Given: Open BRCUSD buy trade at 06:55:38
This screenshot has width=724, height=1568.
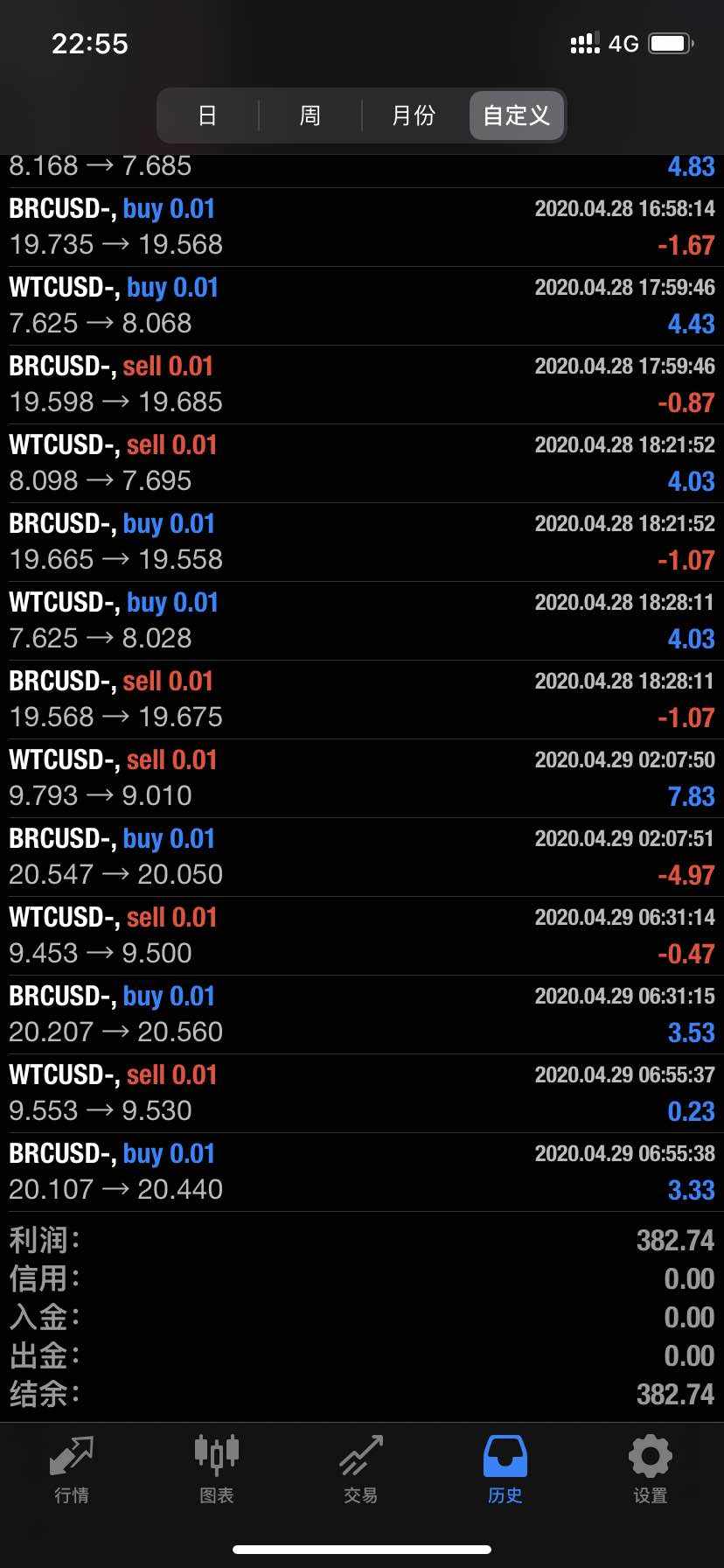Looking at the screenshot, I should tap(362, 1172).
